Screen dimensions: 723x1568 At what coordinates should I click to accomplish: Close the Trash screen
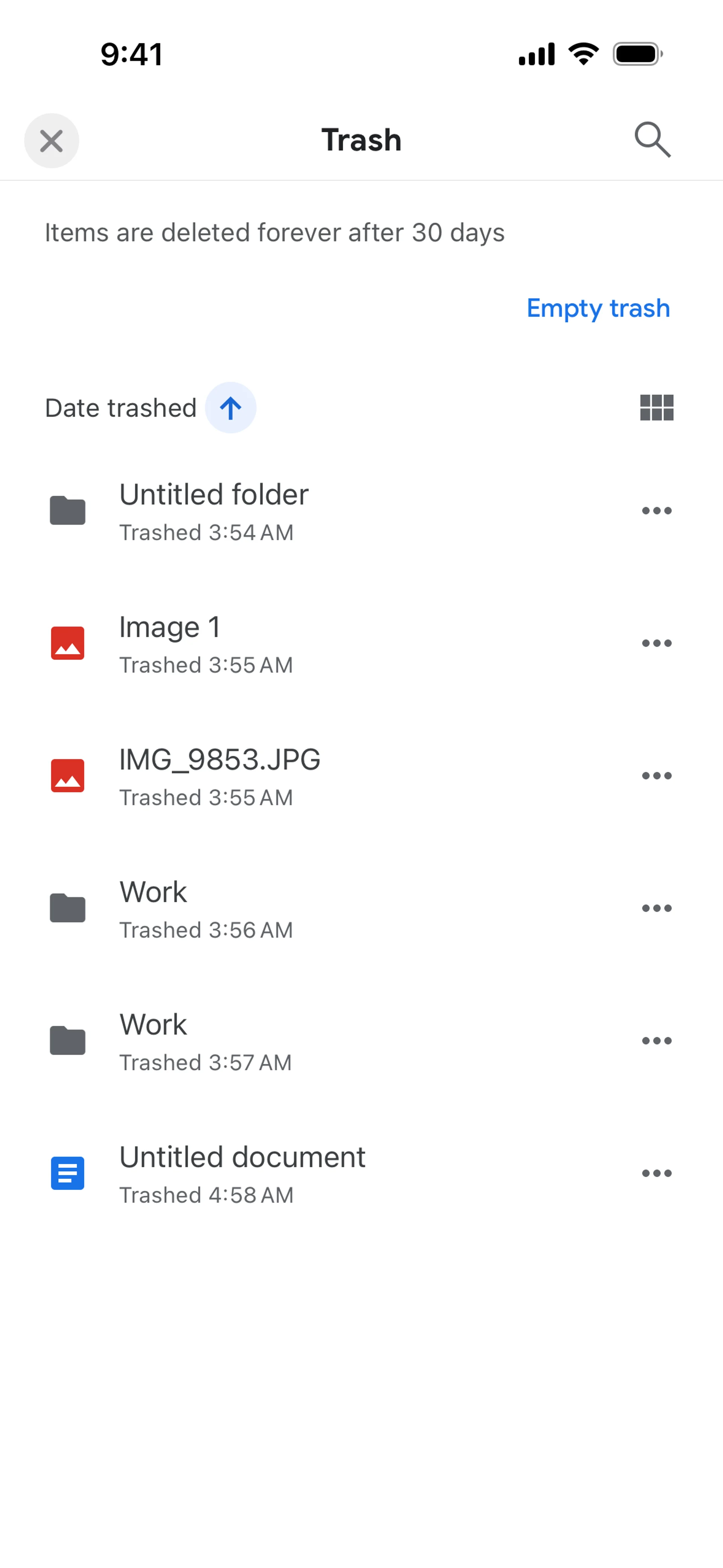pos(52,141)
